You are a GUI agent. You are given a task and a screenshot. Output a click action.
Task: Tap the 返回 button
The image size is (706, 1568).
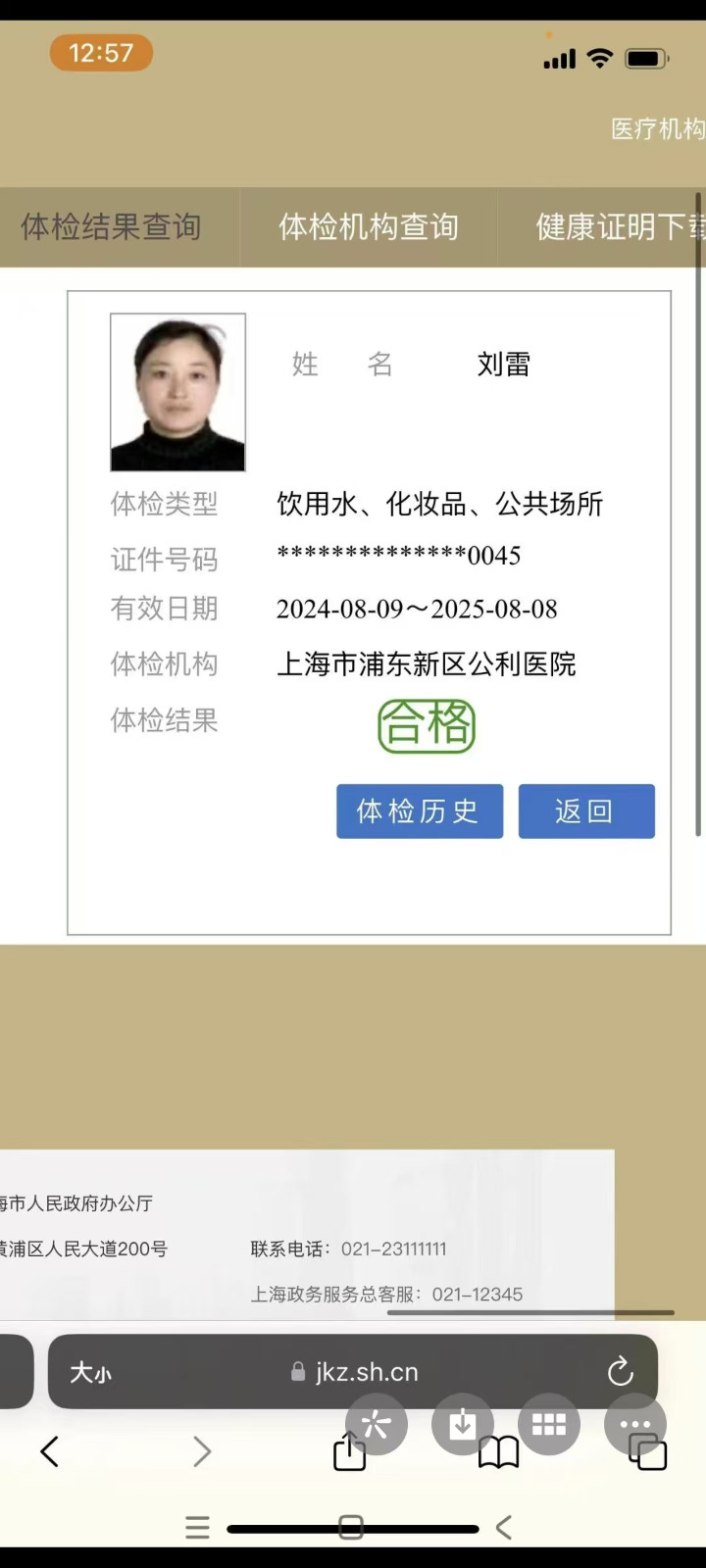tap(585, 810)
